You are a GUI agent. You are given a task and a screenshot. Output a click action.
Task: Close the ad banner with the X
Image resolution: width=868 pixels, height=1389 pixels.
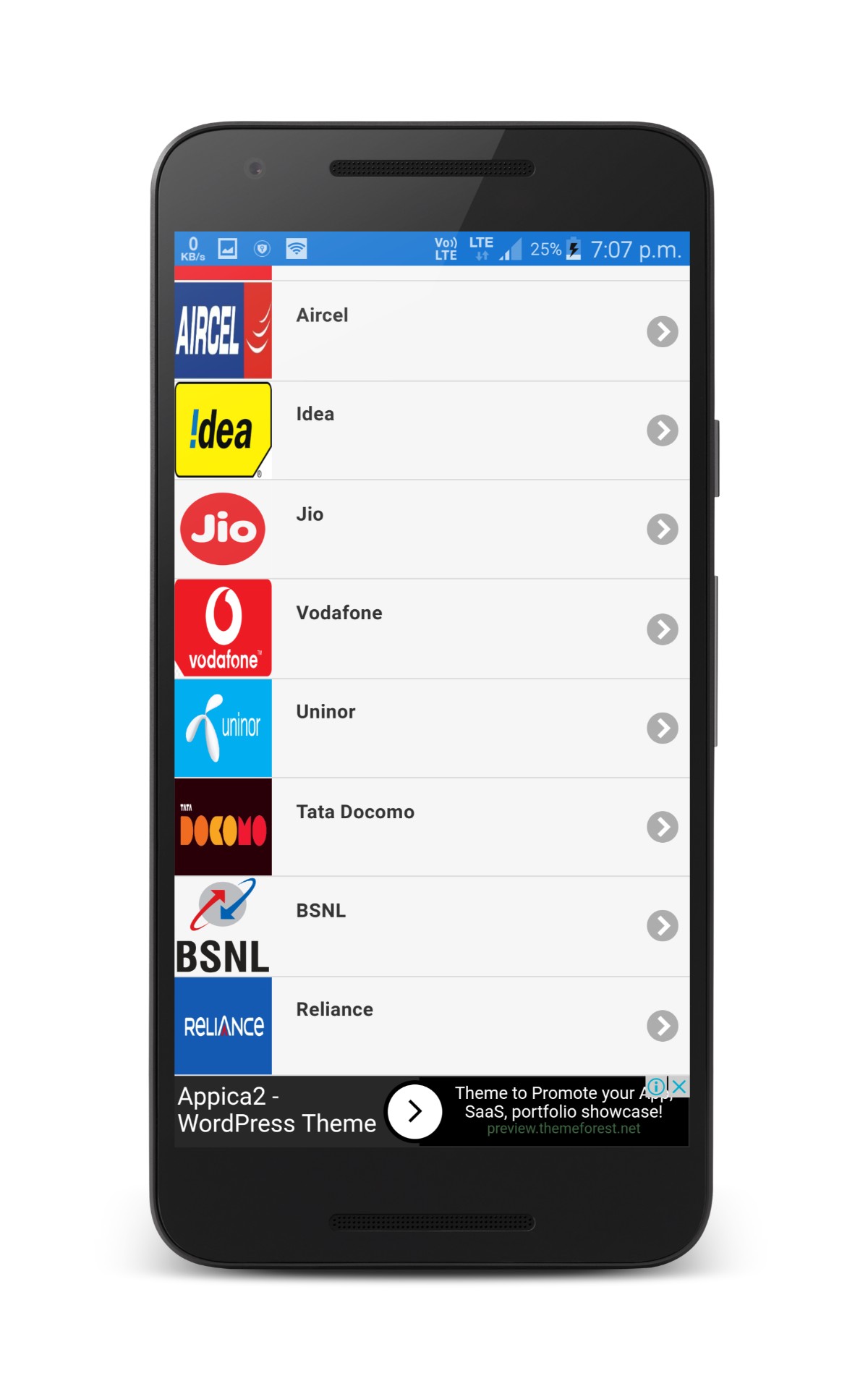[679, 1086]
